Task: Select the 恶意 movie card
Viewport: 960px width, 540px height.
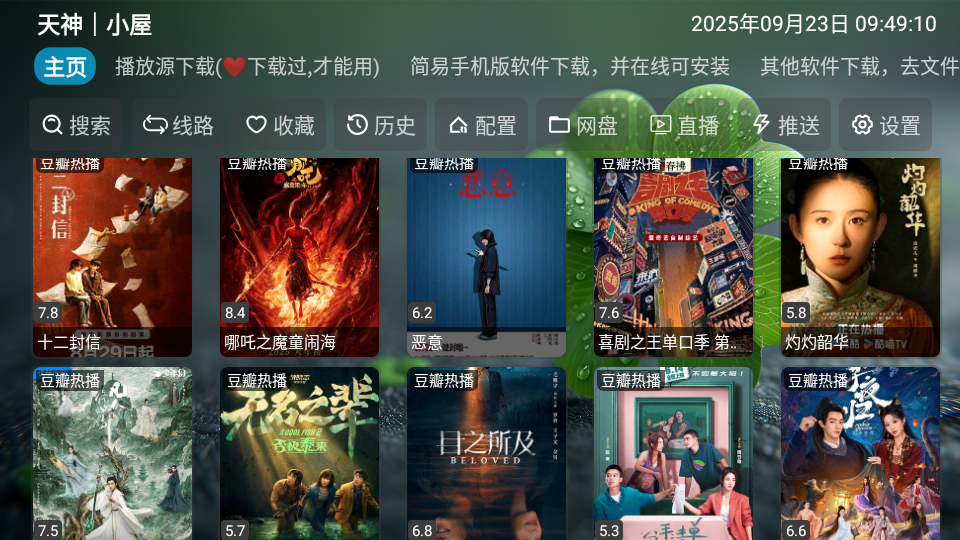Action: tap(486, 255)
